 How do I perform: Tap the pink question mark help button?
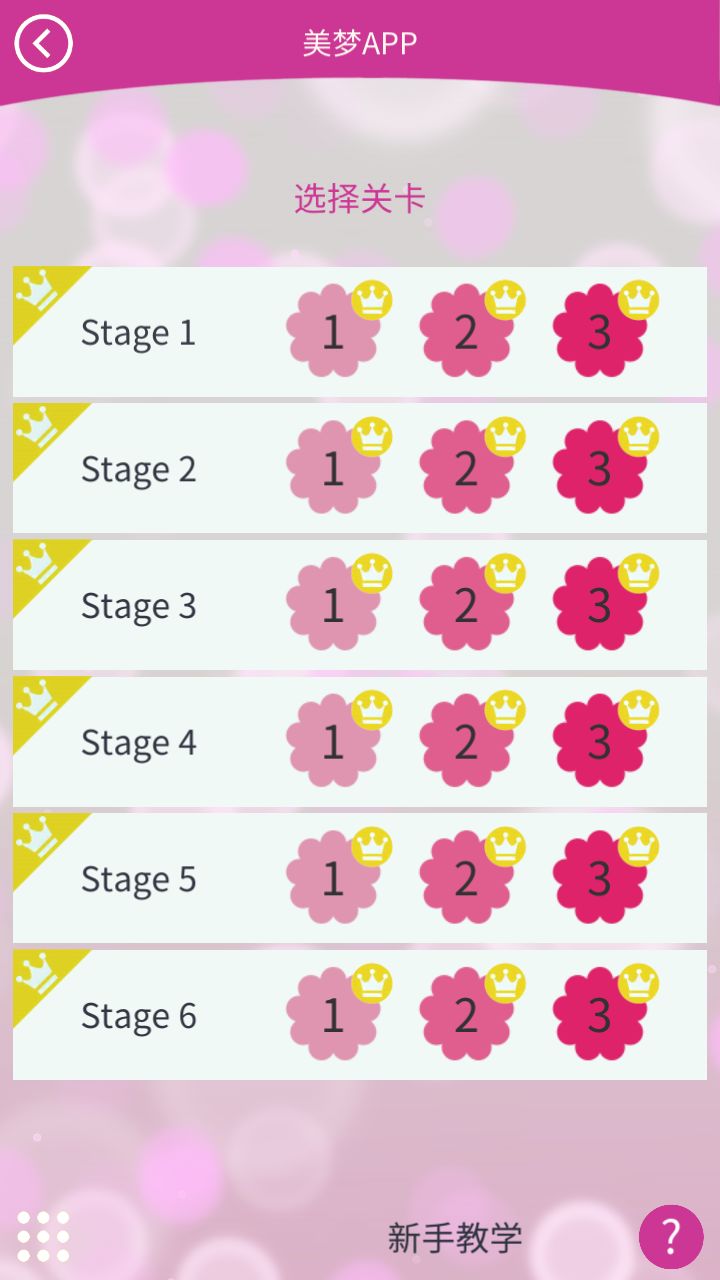(671, 1235)
